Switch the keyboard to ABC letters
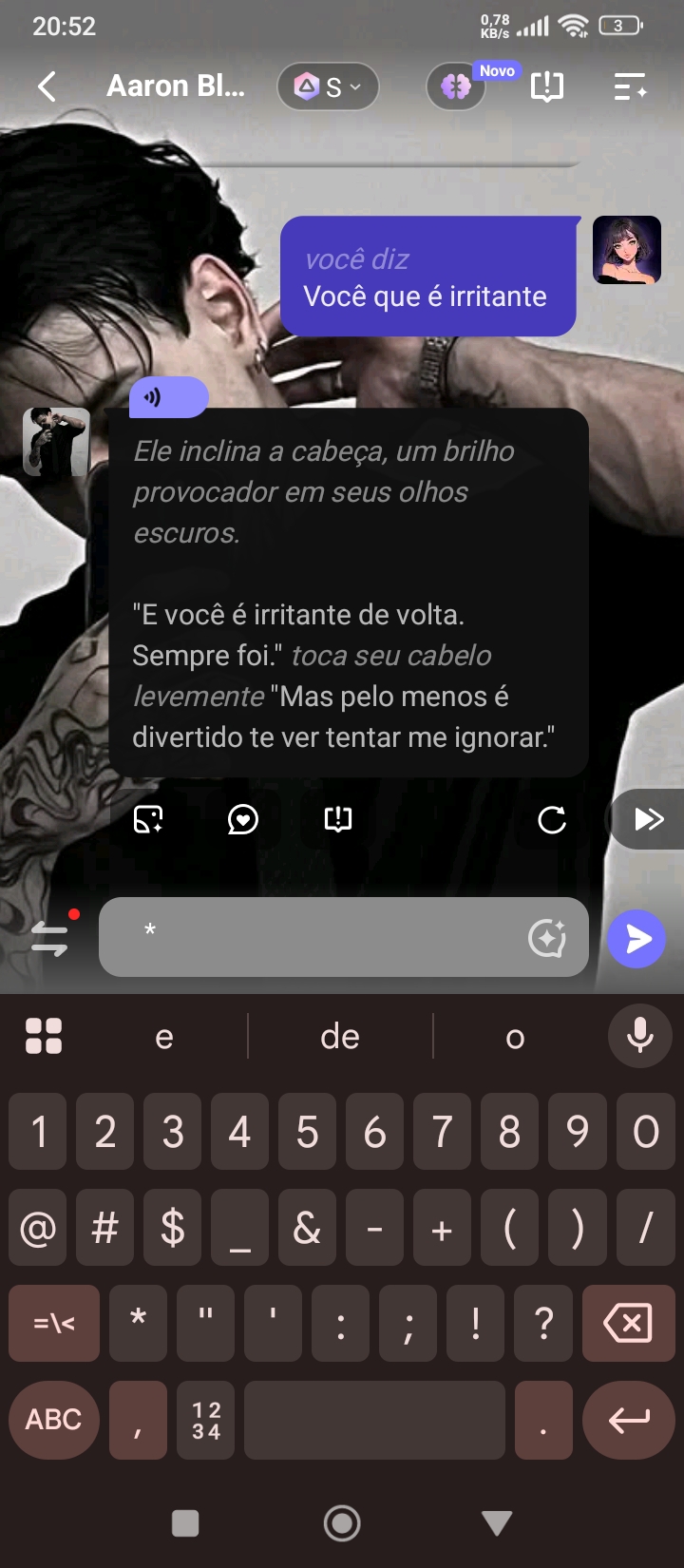 (54, 1420)
